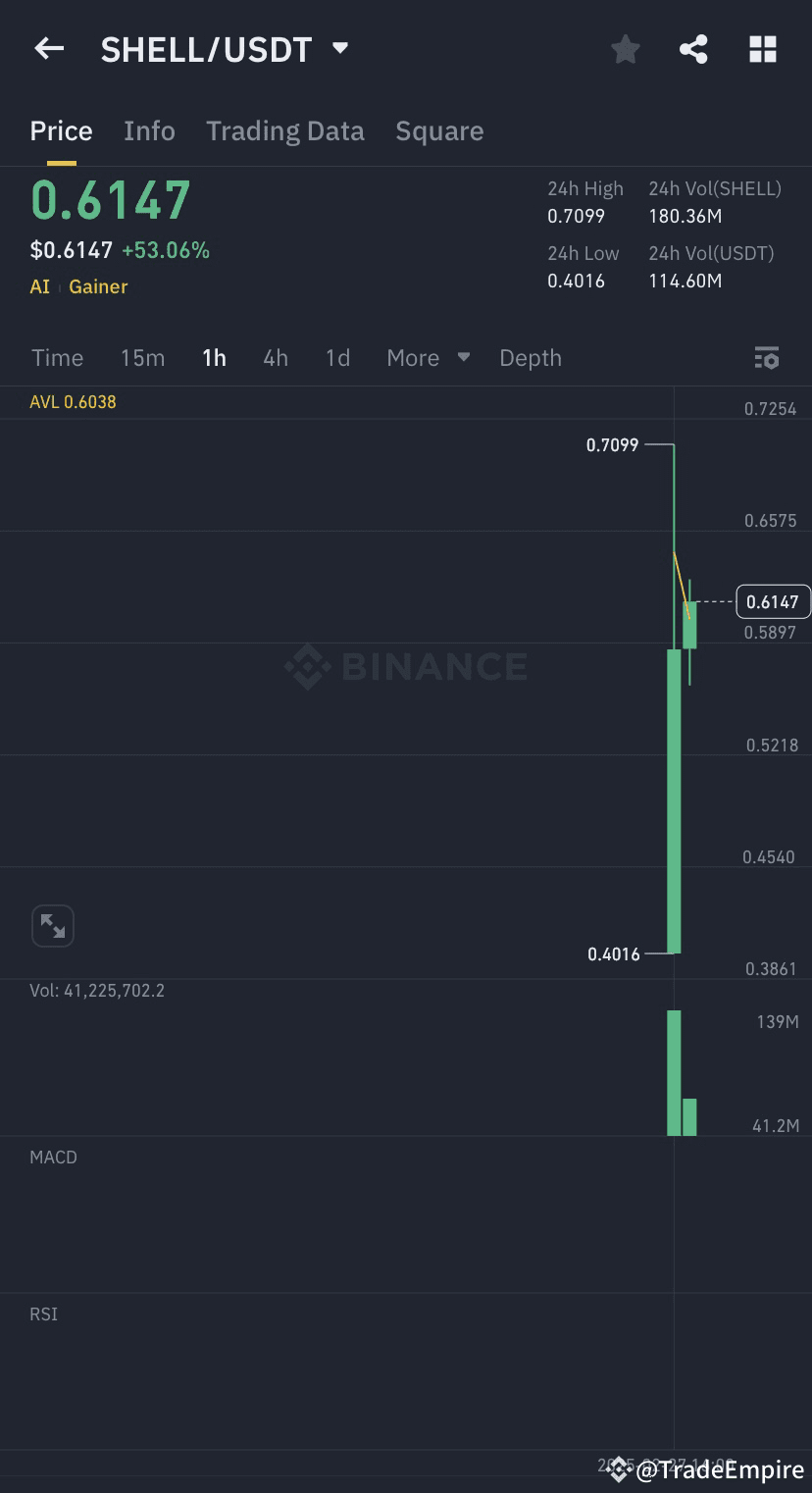This screenshot has height=1493, width=812.
Task: Tap the AI label under the price
Action: 39,286
